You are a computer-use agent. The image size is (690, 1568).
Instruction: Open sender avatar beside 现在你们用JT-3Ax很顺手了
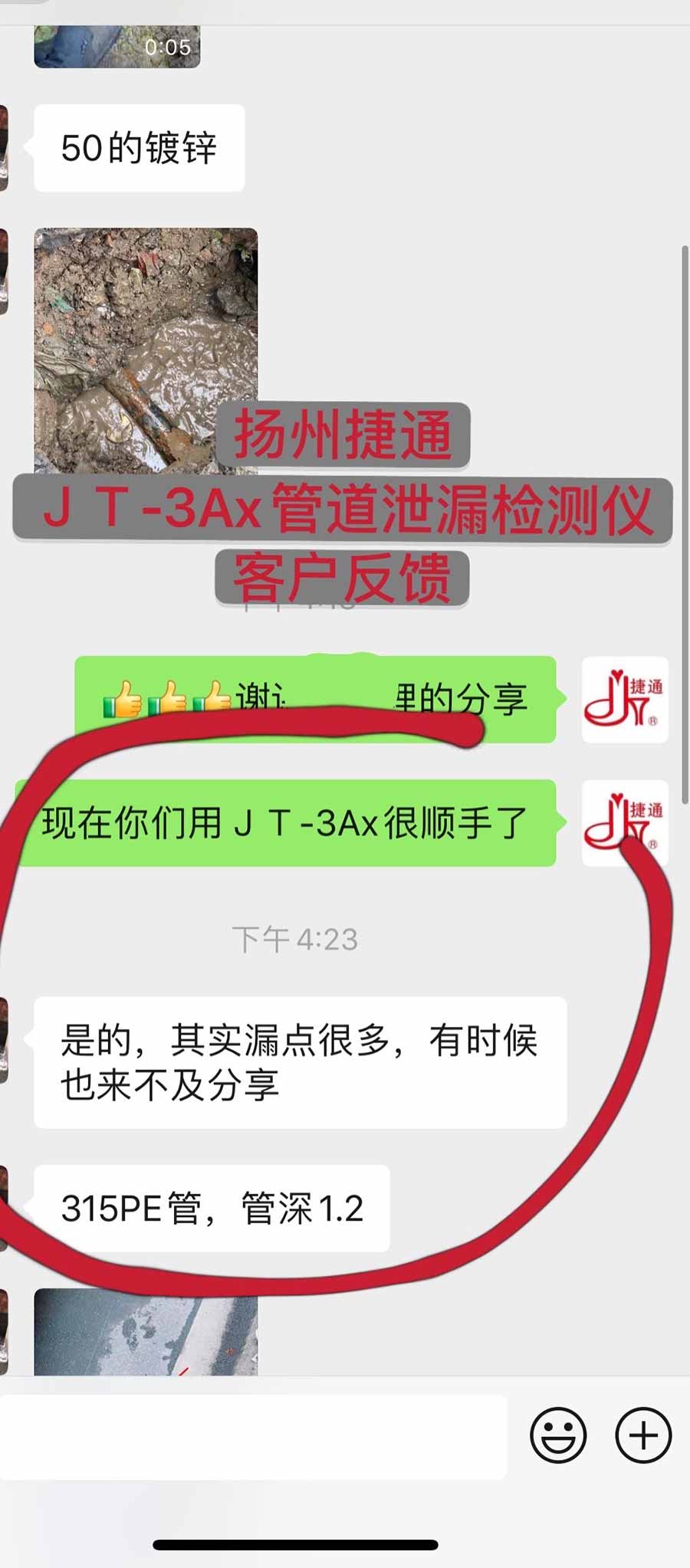click(625, 823)
